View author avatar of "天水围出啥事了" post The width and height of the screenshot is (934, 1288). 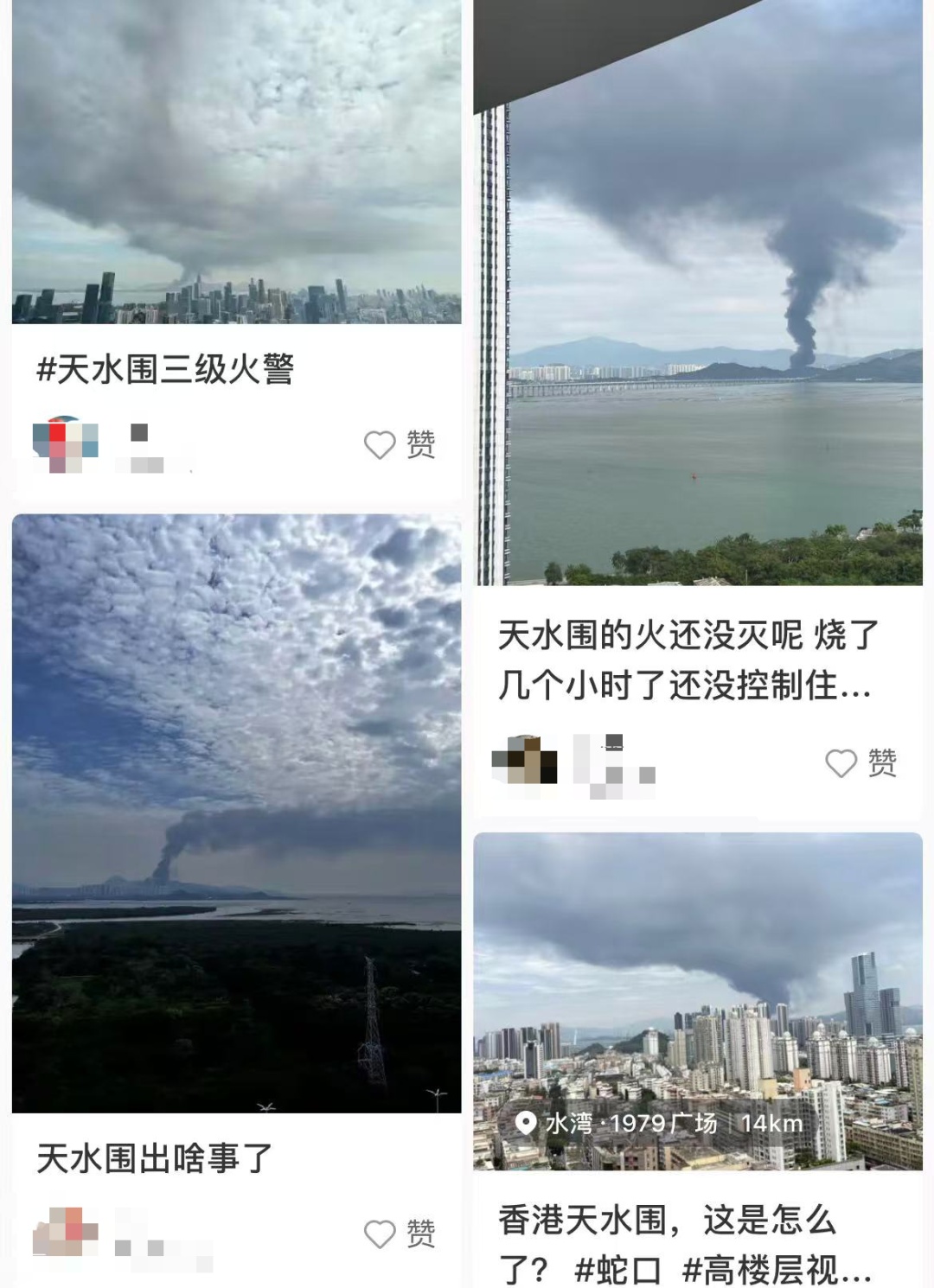[65, 1232]
